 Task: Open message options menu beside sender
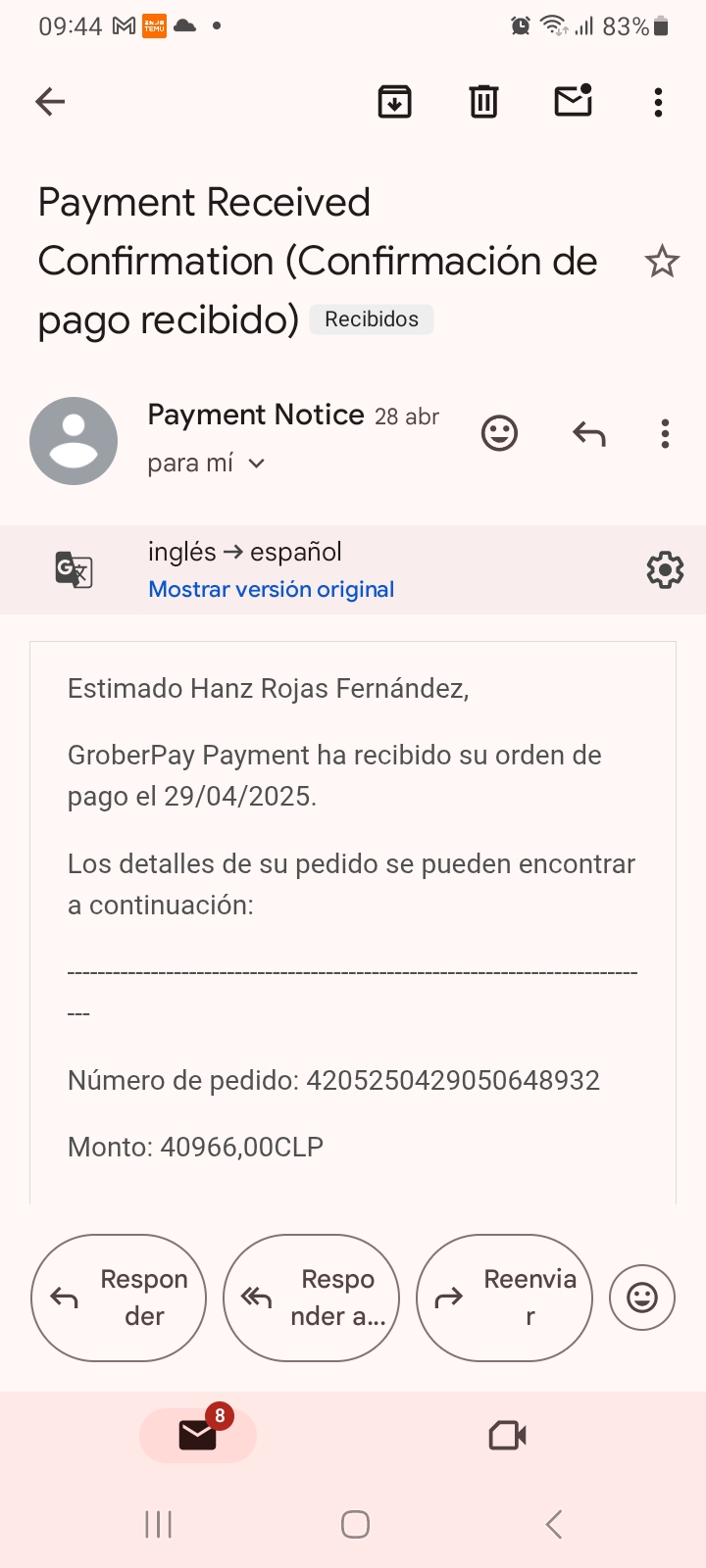click(x=665, y=433)
